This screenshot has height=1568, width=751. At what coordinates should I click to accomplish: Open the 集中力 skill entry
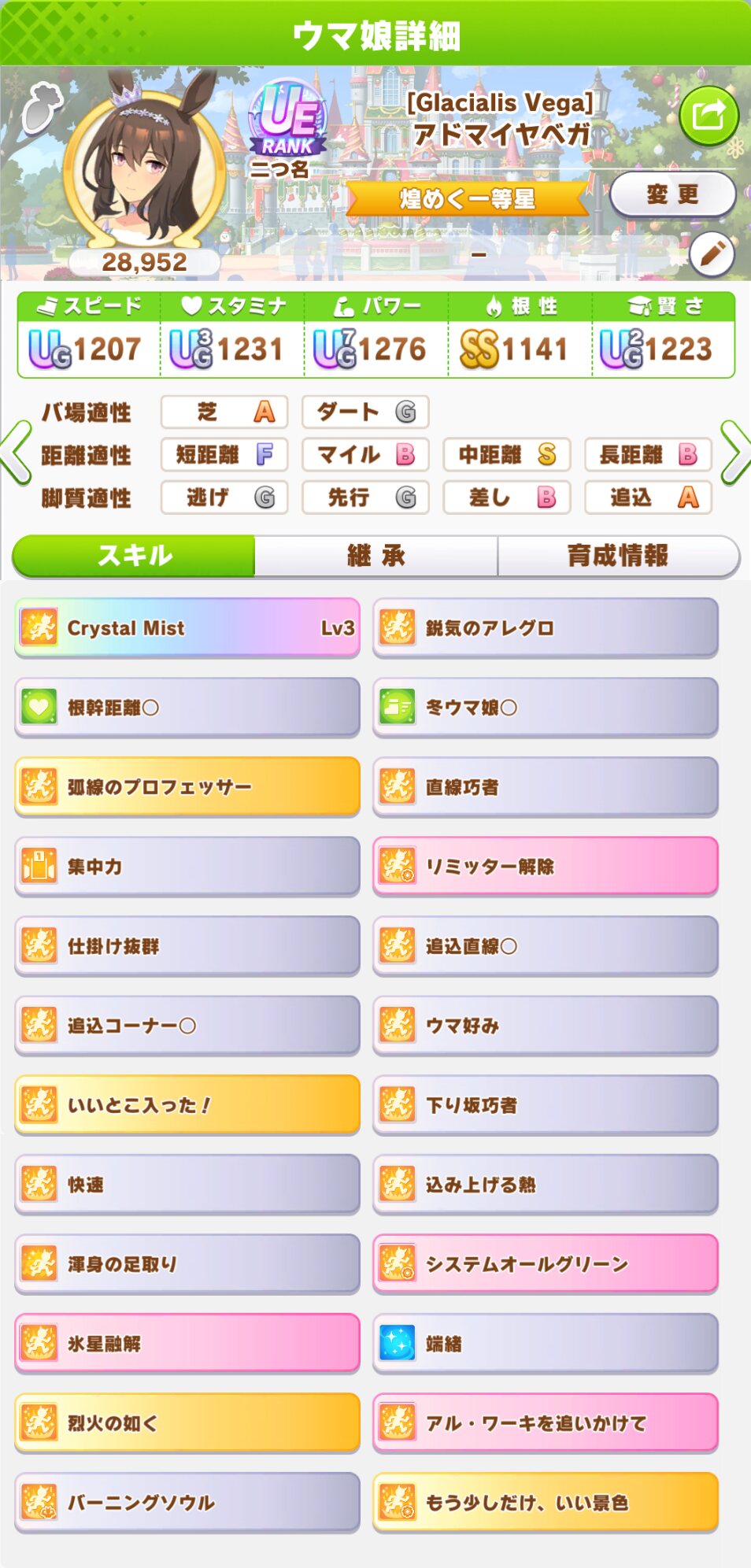(x=187, y=867)
